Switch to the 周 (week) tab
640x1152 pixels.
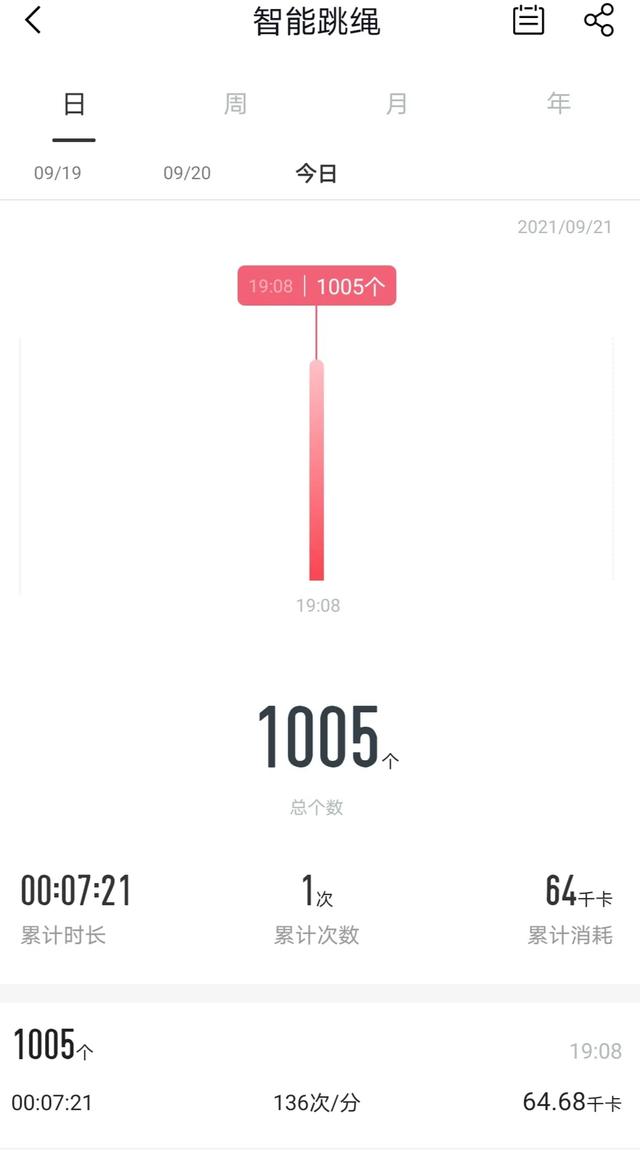click(x=235, y=104)
